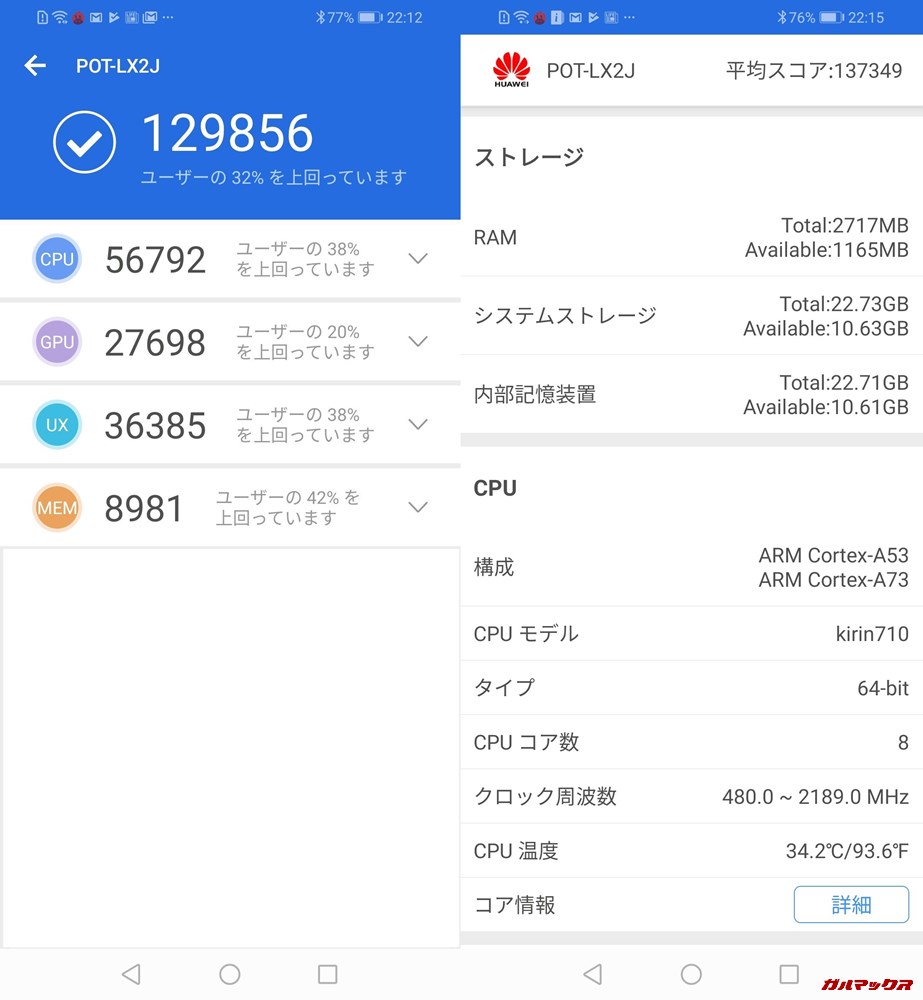Tap the Bluetooth icon in the status bar
The image size is (923, 1000).
point(320,16)
